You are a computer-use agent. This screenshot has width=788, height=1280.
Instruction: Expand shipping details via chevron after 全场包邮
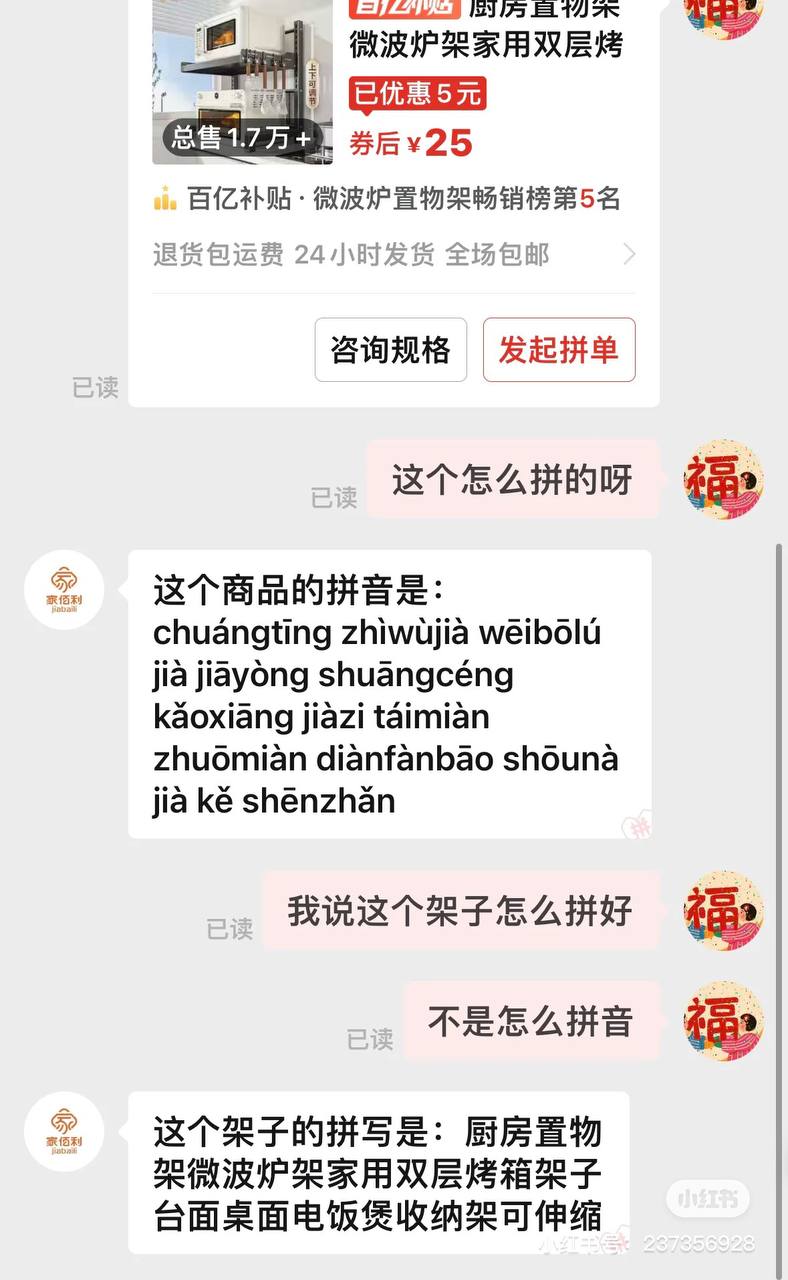(x=630, y=255)
